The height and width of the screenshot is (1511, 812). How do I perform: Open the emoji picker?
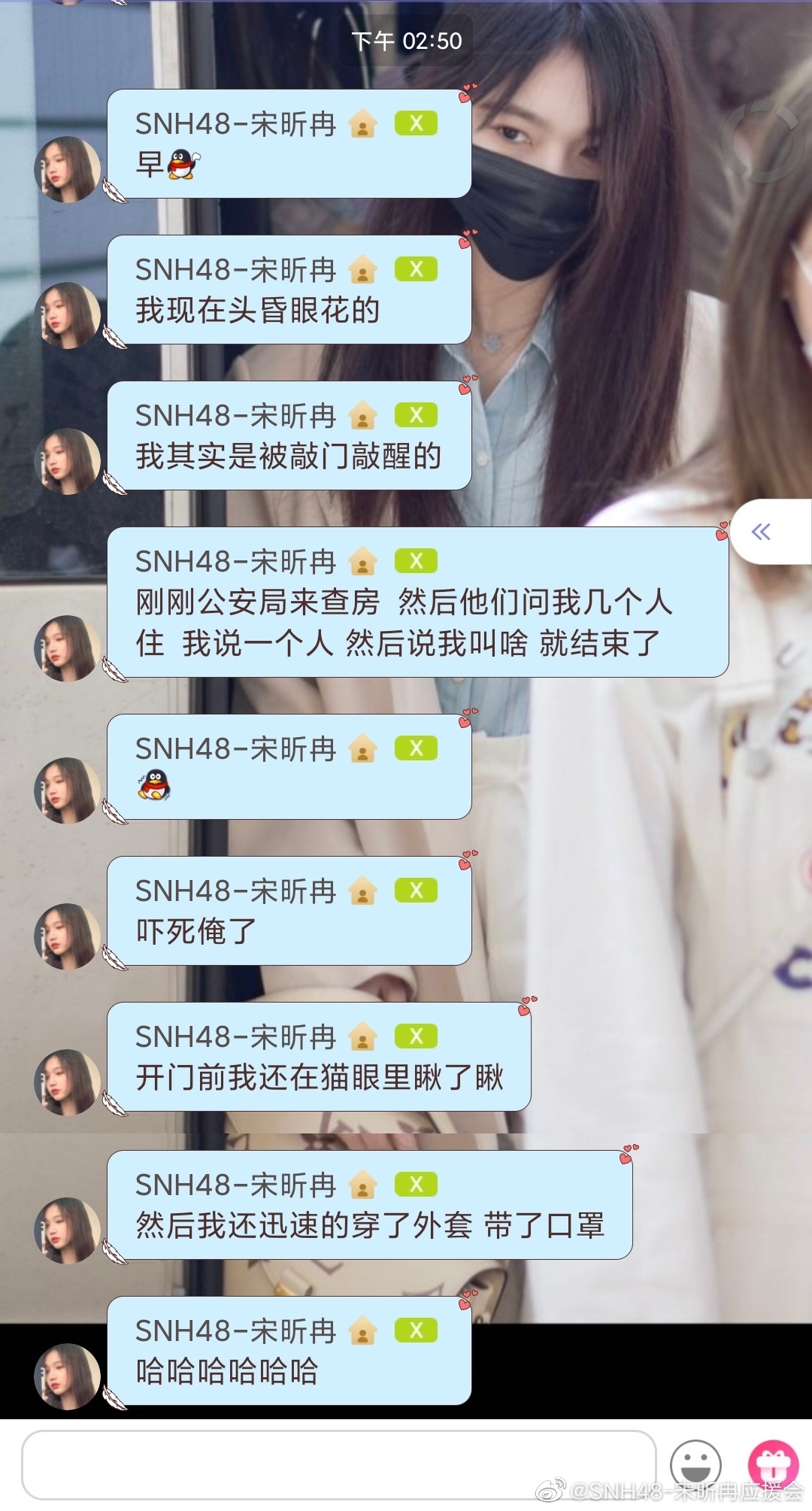(695, 1464)
